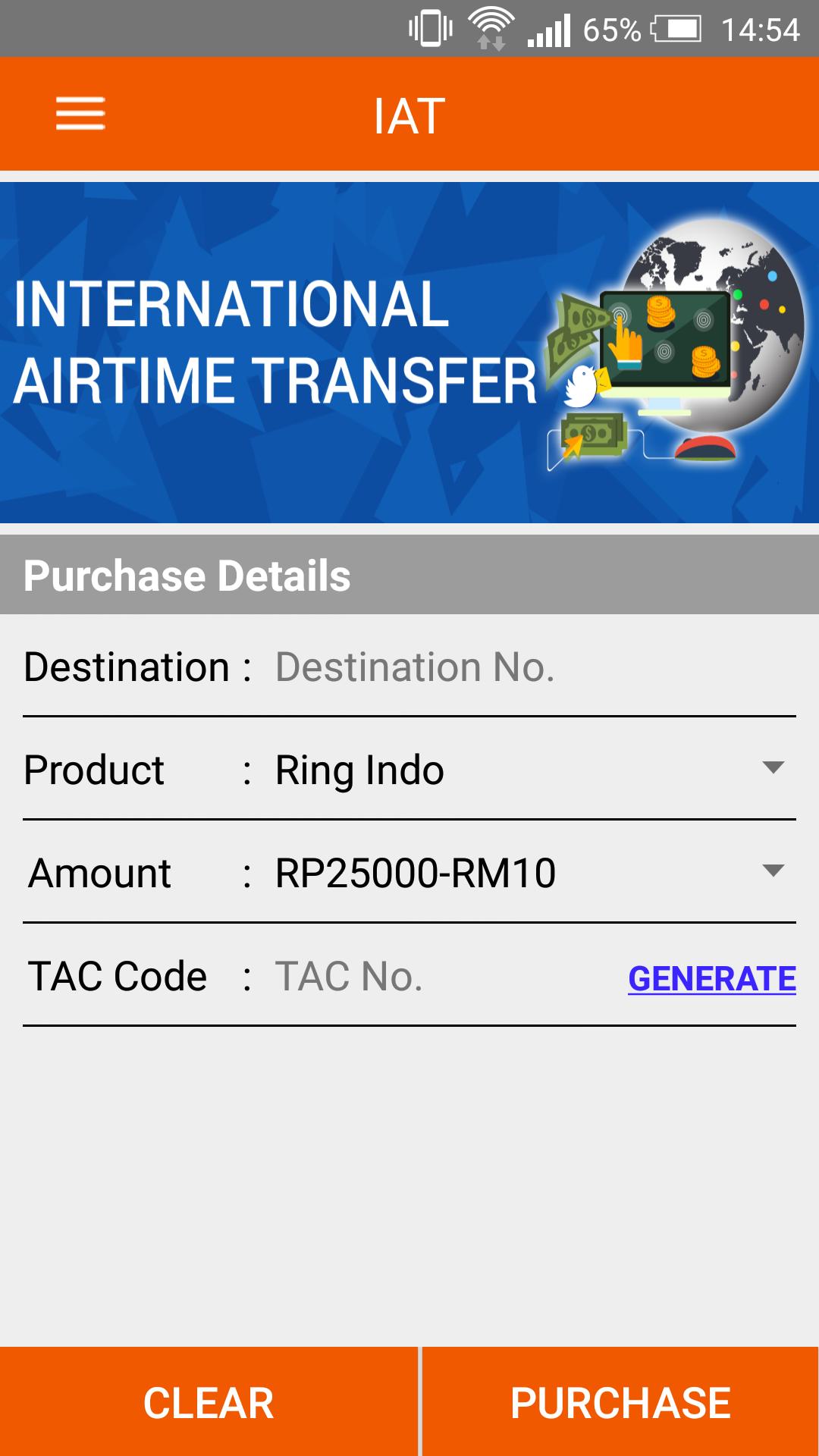This screenshot has width=819, height=1456.
Task: Open the Amount dropdown showing RP25000-RM10
Action: [531, 873]
